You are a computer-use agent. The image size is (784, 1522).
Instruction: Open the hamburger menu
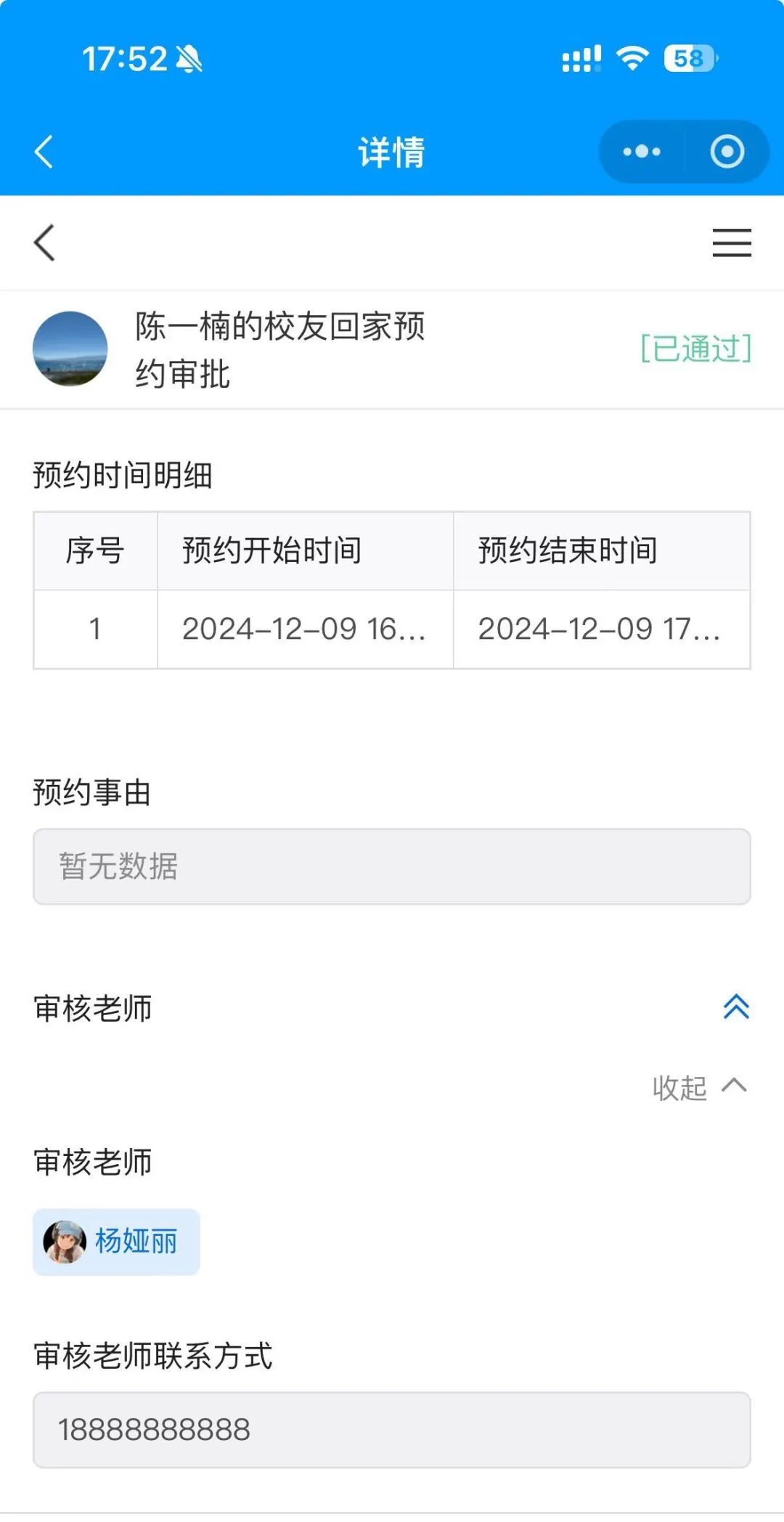731,243
